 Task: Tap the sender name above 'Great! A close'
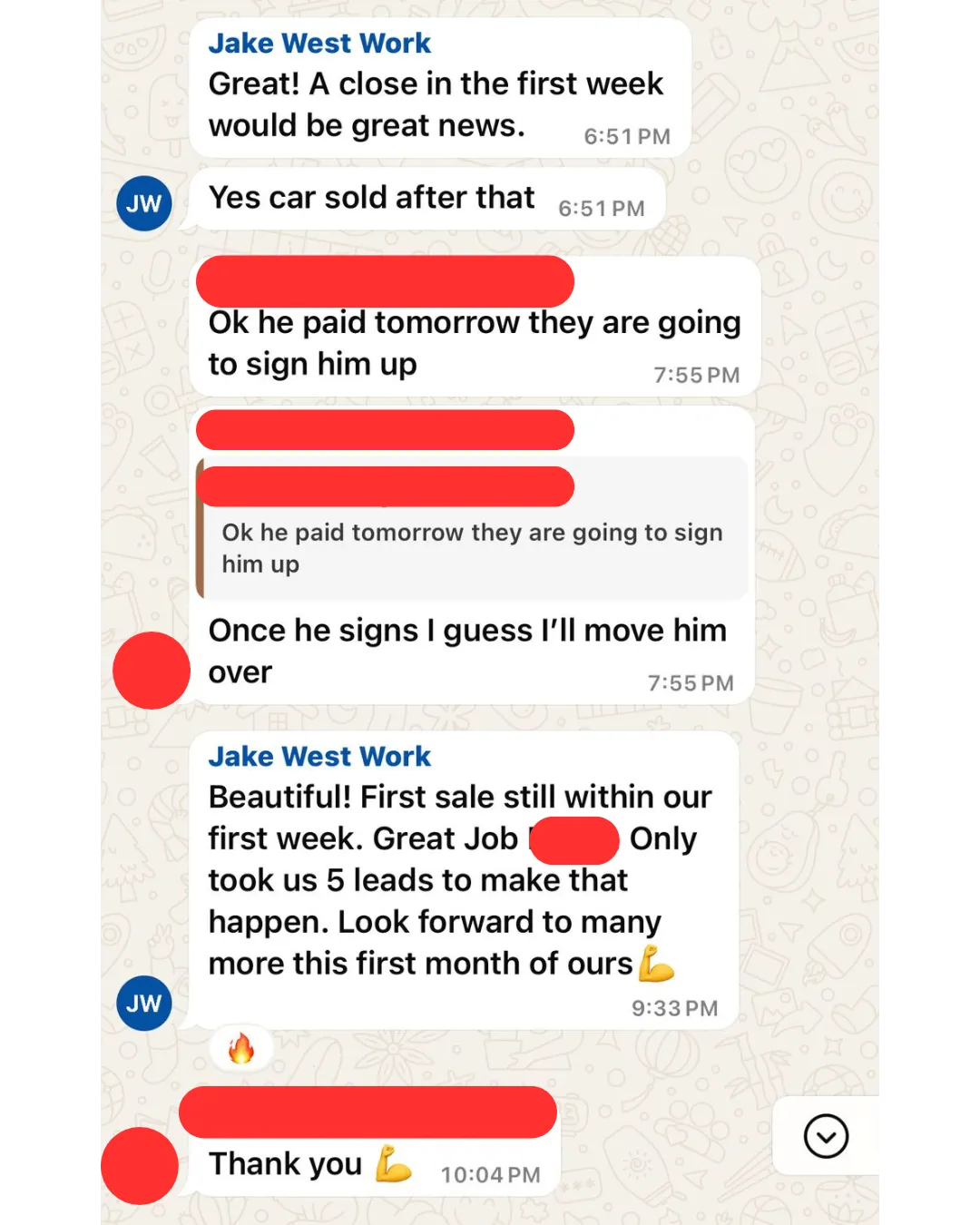pyautogui.click(x=319, y=43)
